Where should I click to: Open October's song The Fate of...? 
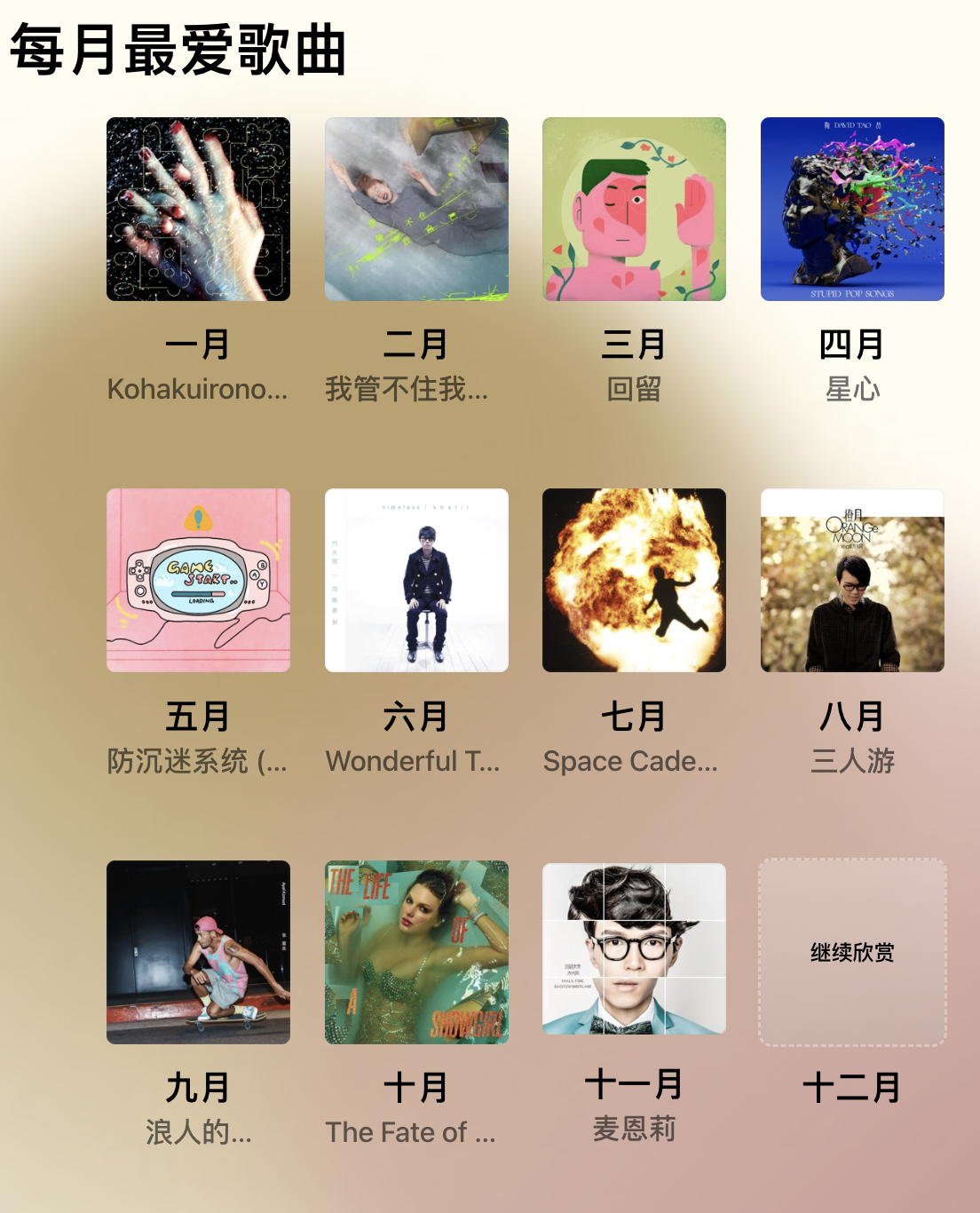pyautogui.click(x=416, y=952)
